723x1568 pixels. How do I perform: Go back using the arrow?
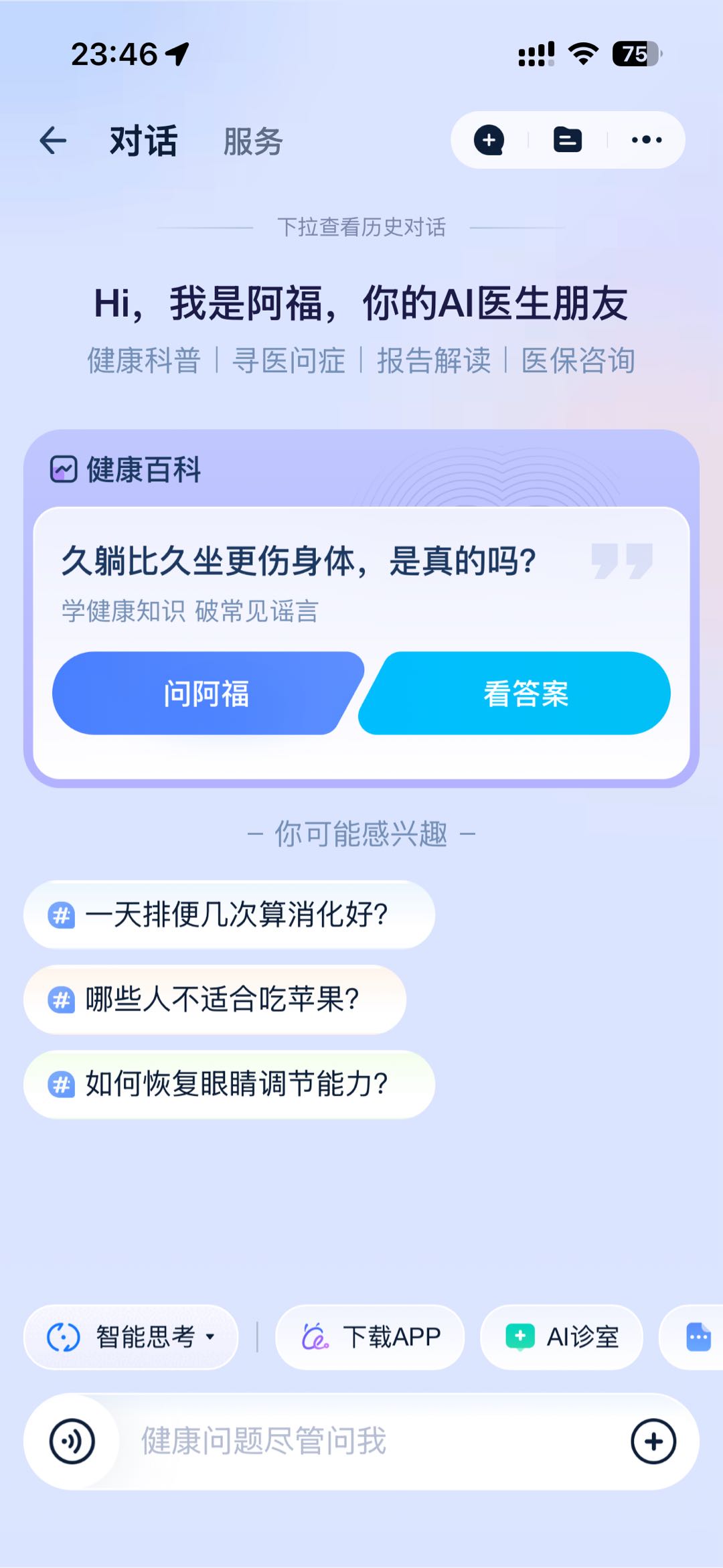52,140
